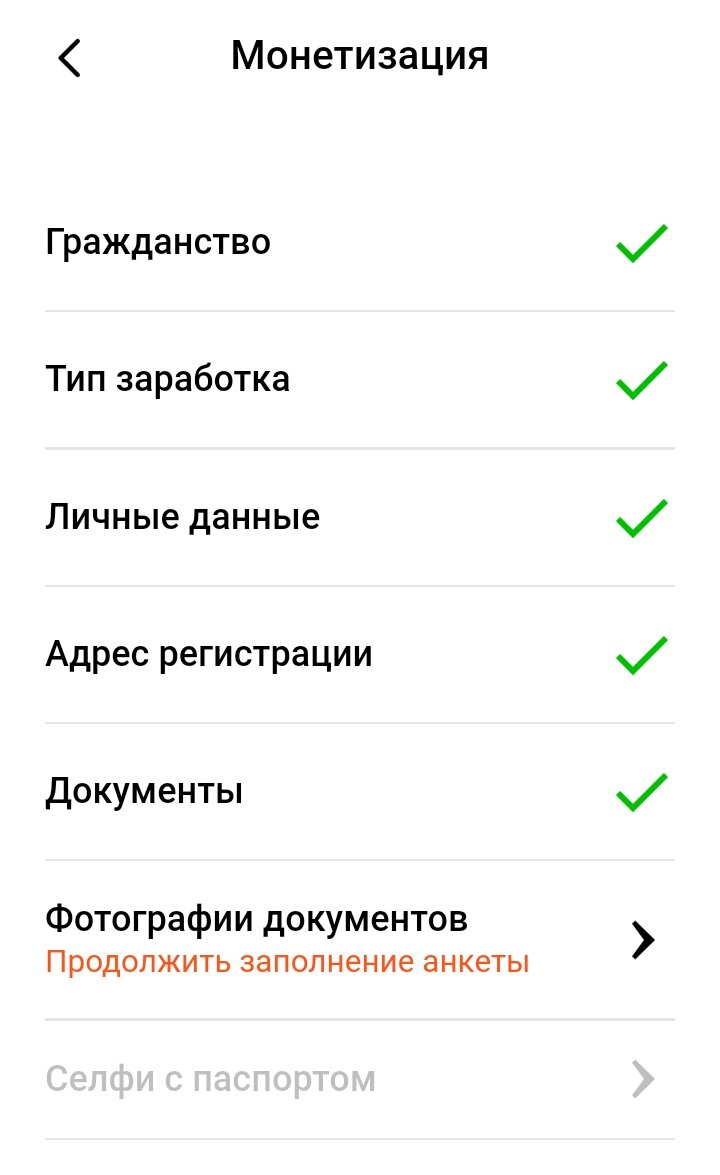Select the Монетизация title

tap(360, 55)
